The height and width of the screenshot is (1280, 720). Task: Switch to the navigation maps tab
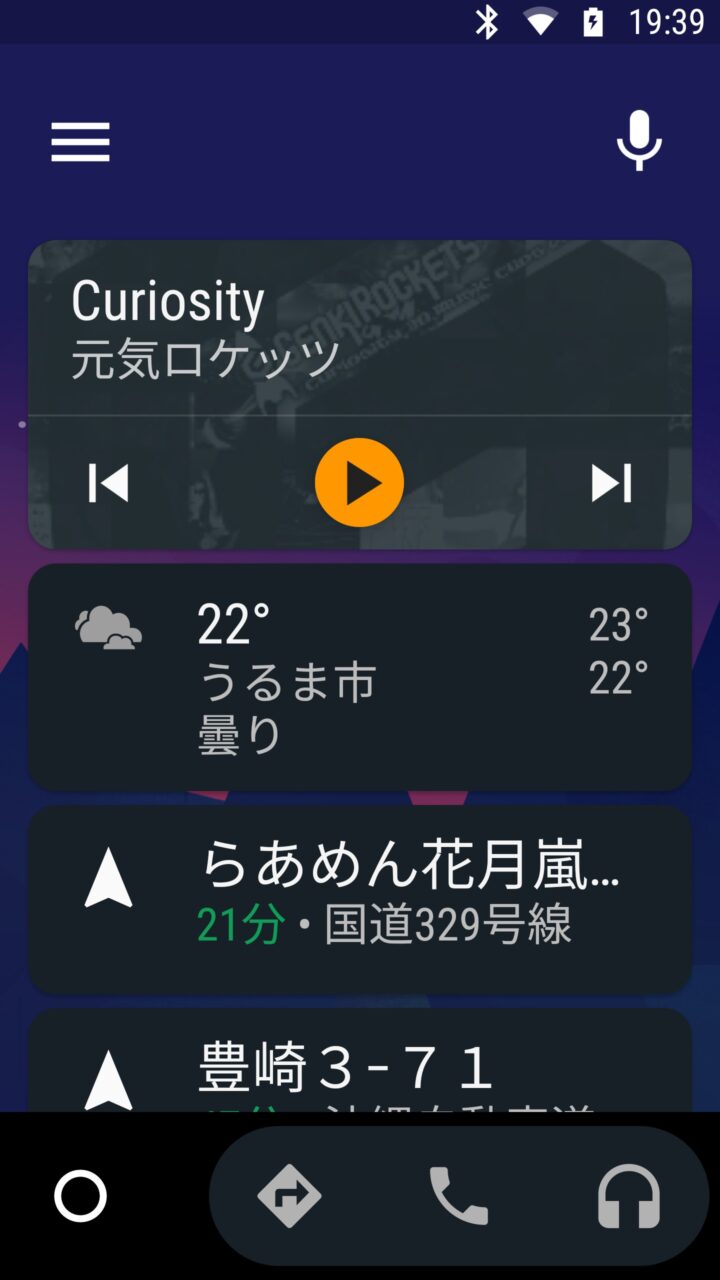coord(289,1196)
